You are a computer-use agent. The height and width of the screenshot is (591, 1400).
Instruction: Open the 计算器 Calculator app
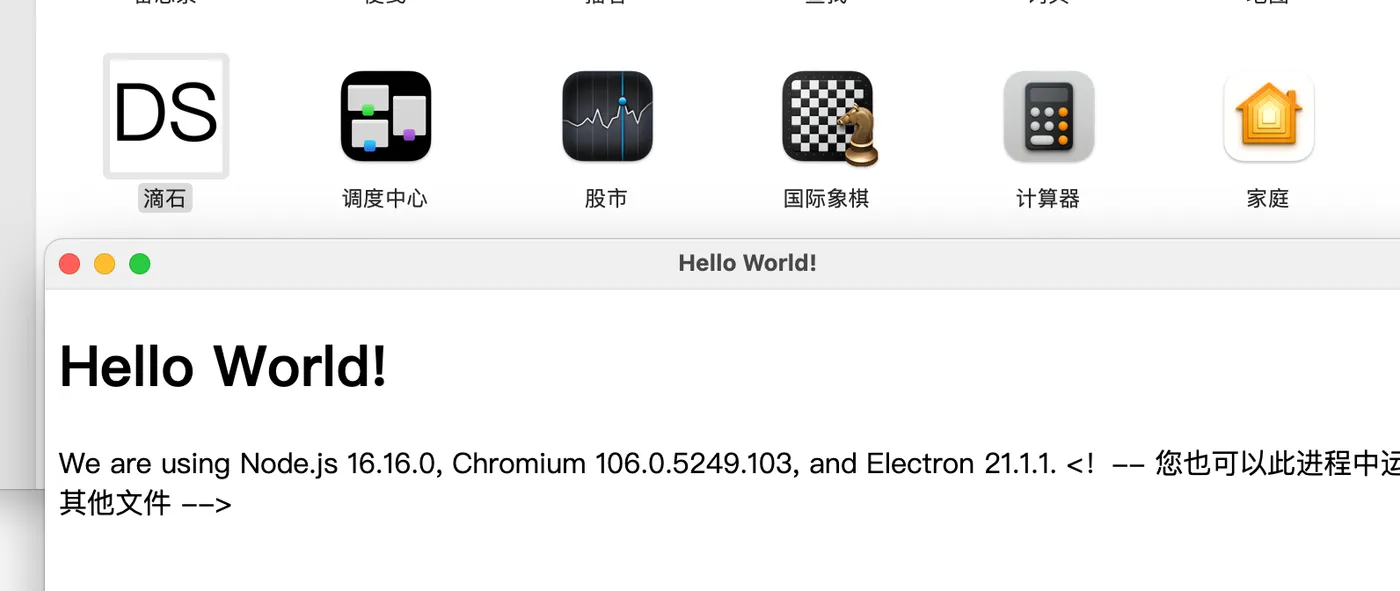point(1048,116)
